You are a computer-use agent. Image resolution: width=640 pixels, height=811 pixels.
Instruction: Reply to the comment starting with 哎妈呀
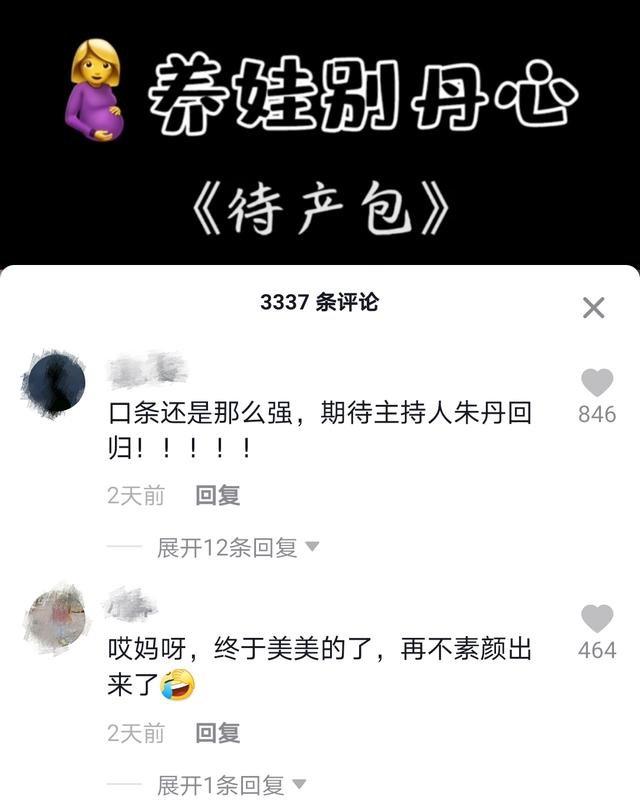pos(217,733)
